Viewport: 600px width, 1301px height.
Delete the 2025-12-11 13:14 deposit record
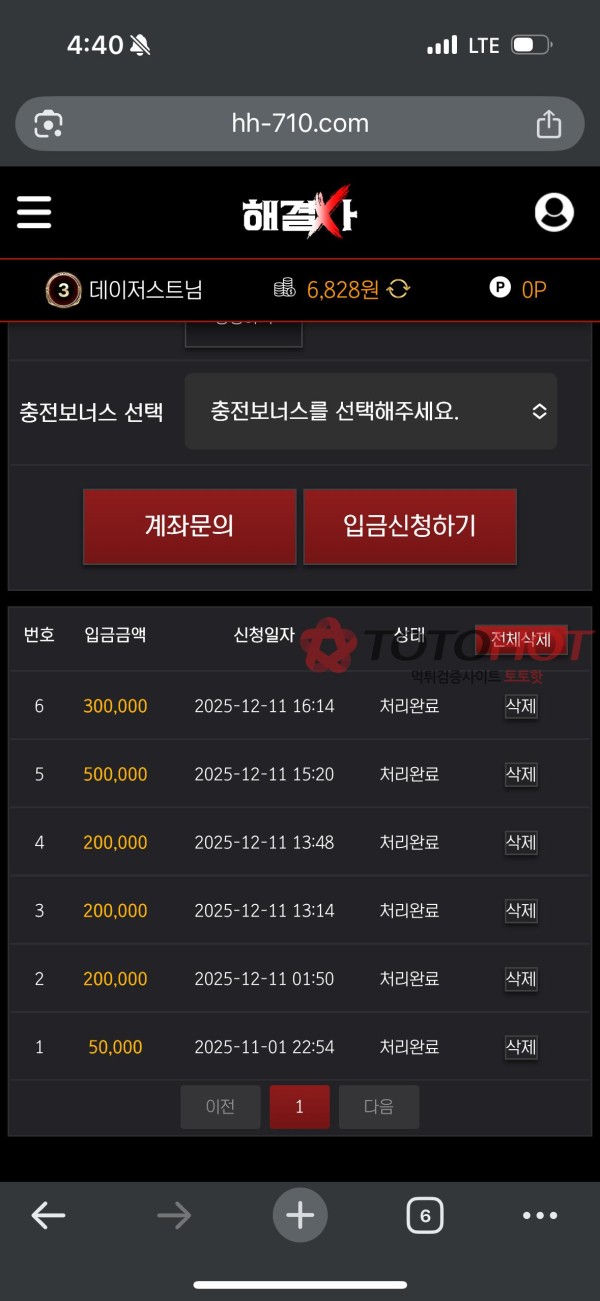(x=521, y=910)
